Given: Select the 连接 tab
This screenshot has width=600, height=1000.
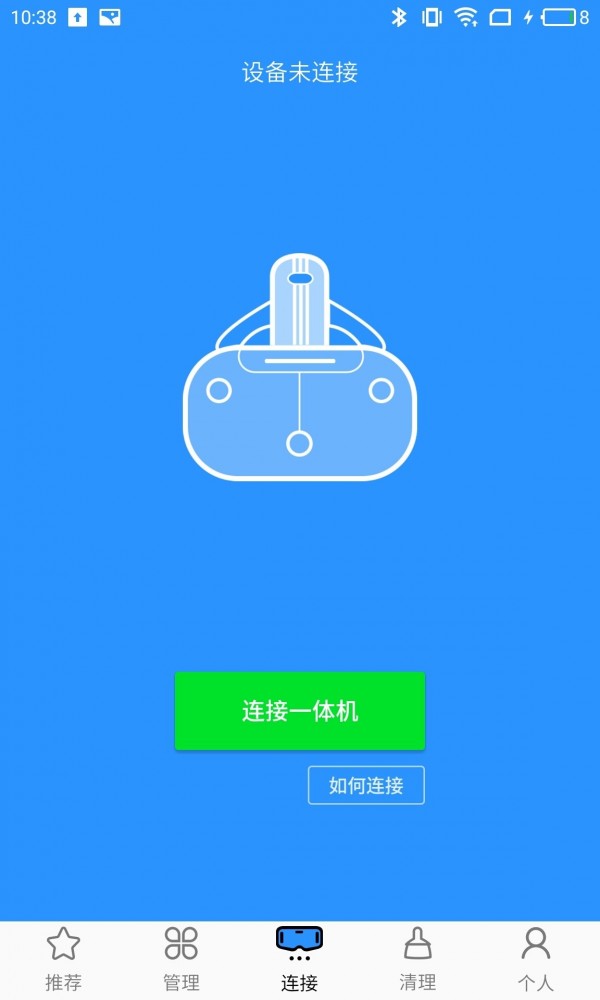Looking at the screenshot, I should [299, 958].
